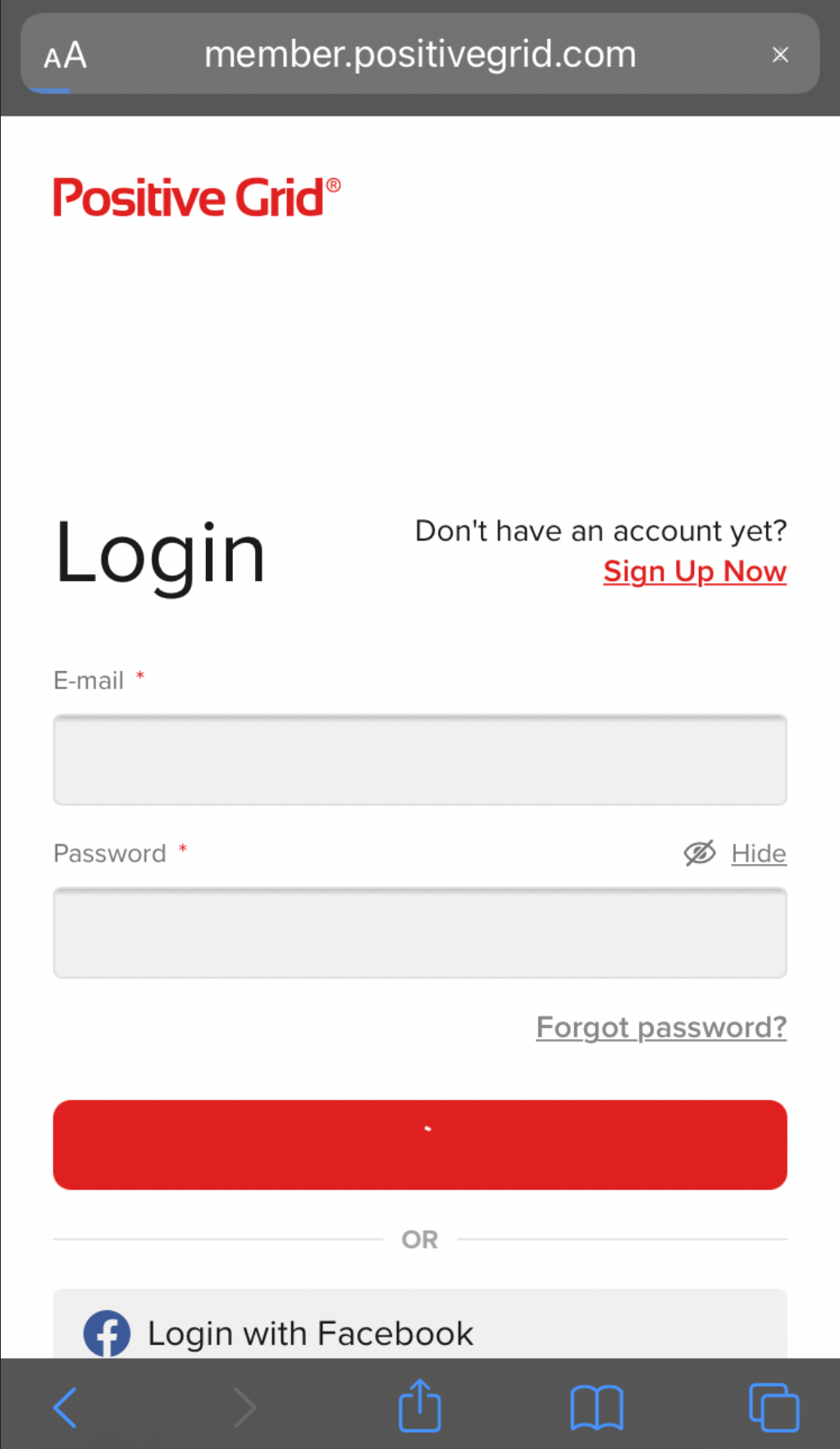
Task: Click the E-mail input field
Action: [420, 760]
